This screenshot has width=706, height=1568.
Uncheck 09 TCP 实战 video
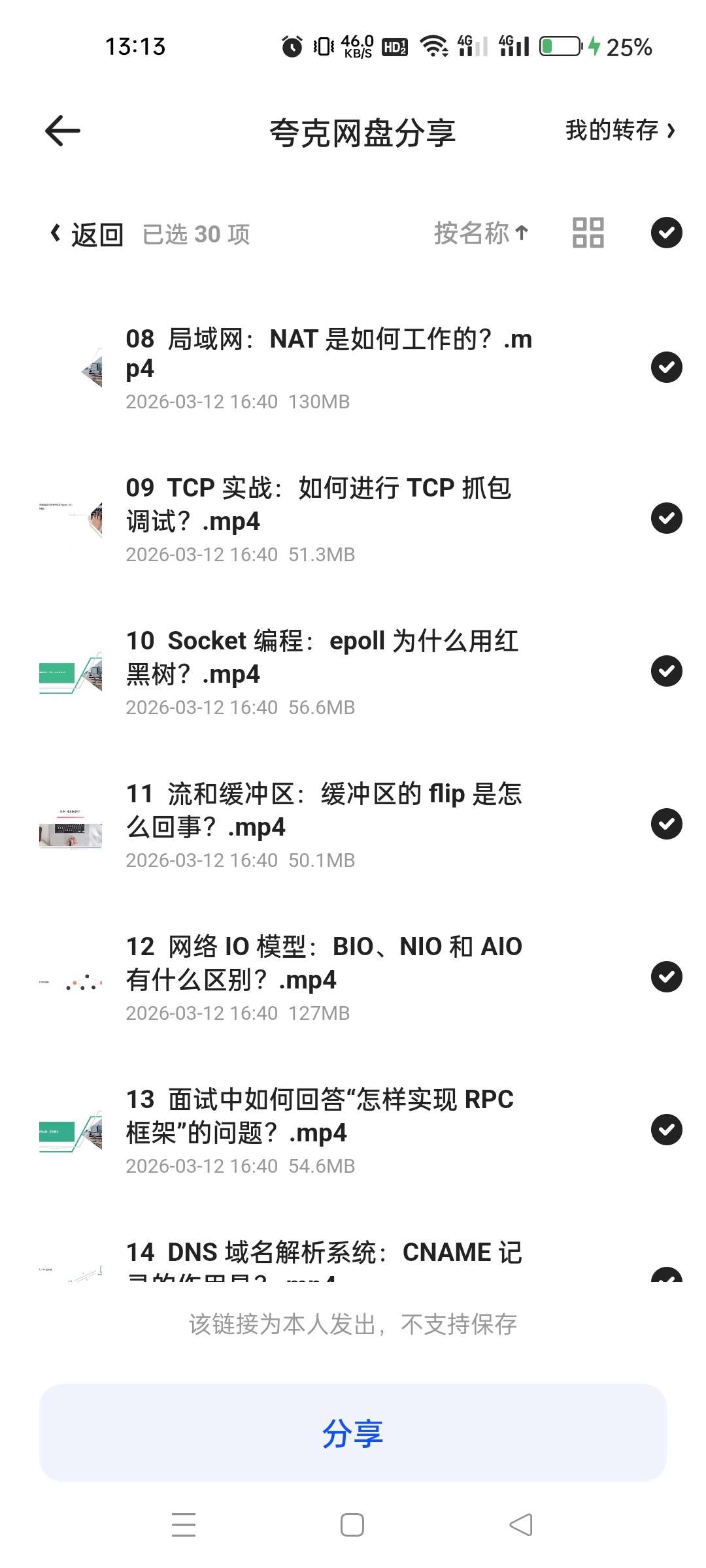click(x=667, y=518)
